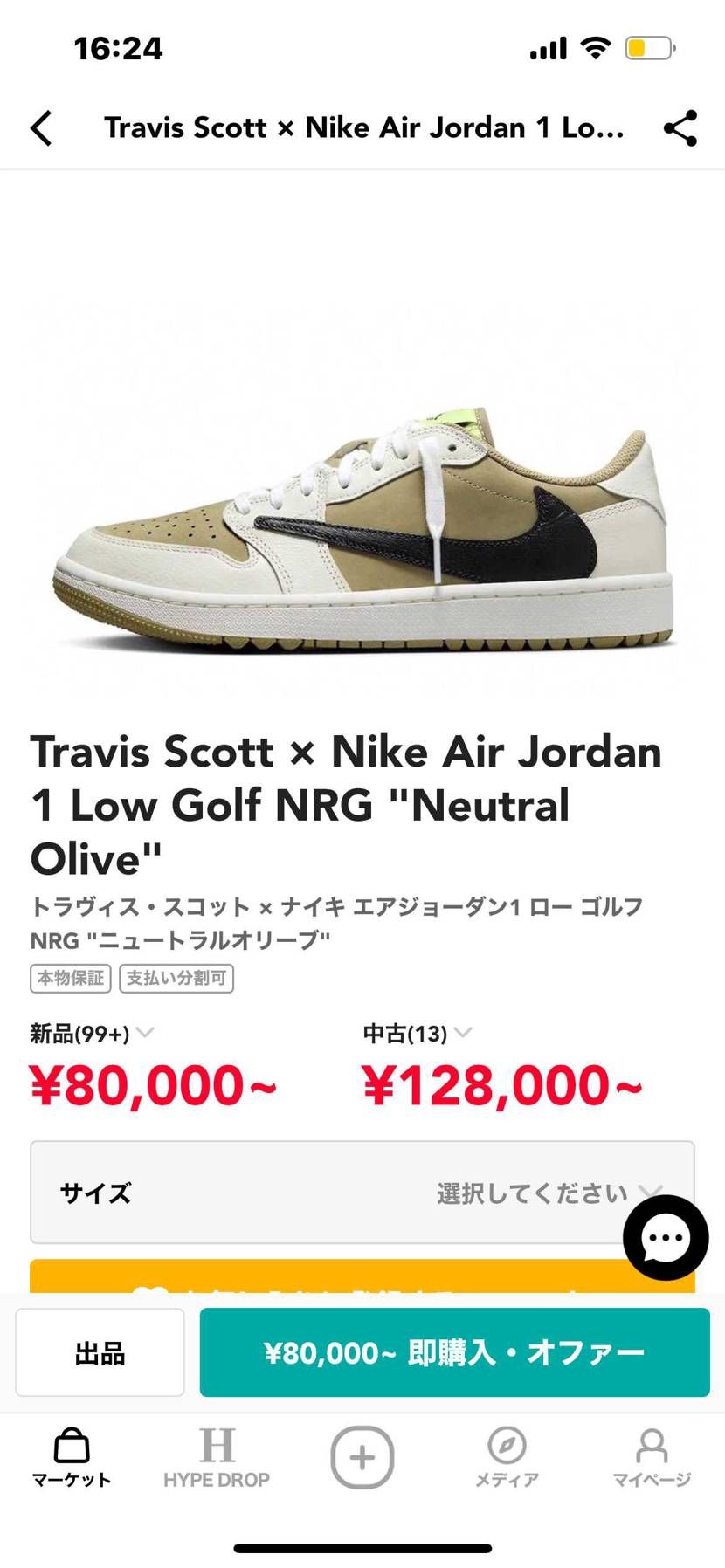
Task: Go back to the previous page
Action: click(41, 128)
